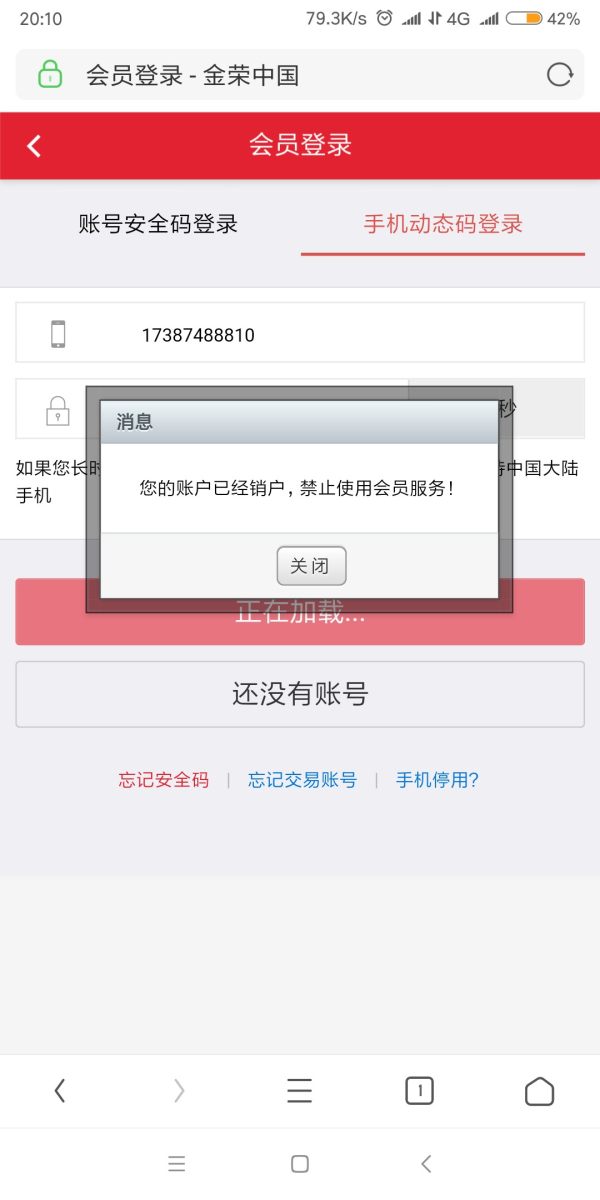
Task: Open the browser menu in the toolbar
Action: tap(300, 1090)
